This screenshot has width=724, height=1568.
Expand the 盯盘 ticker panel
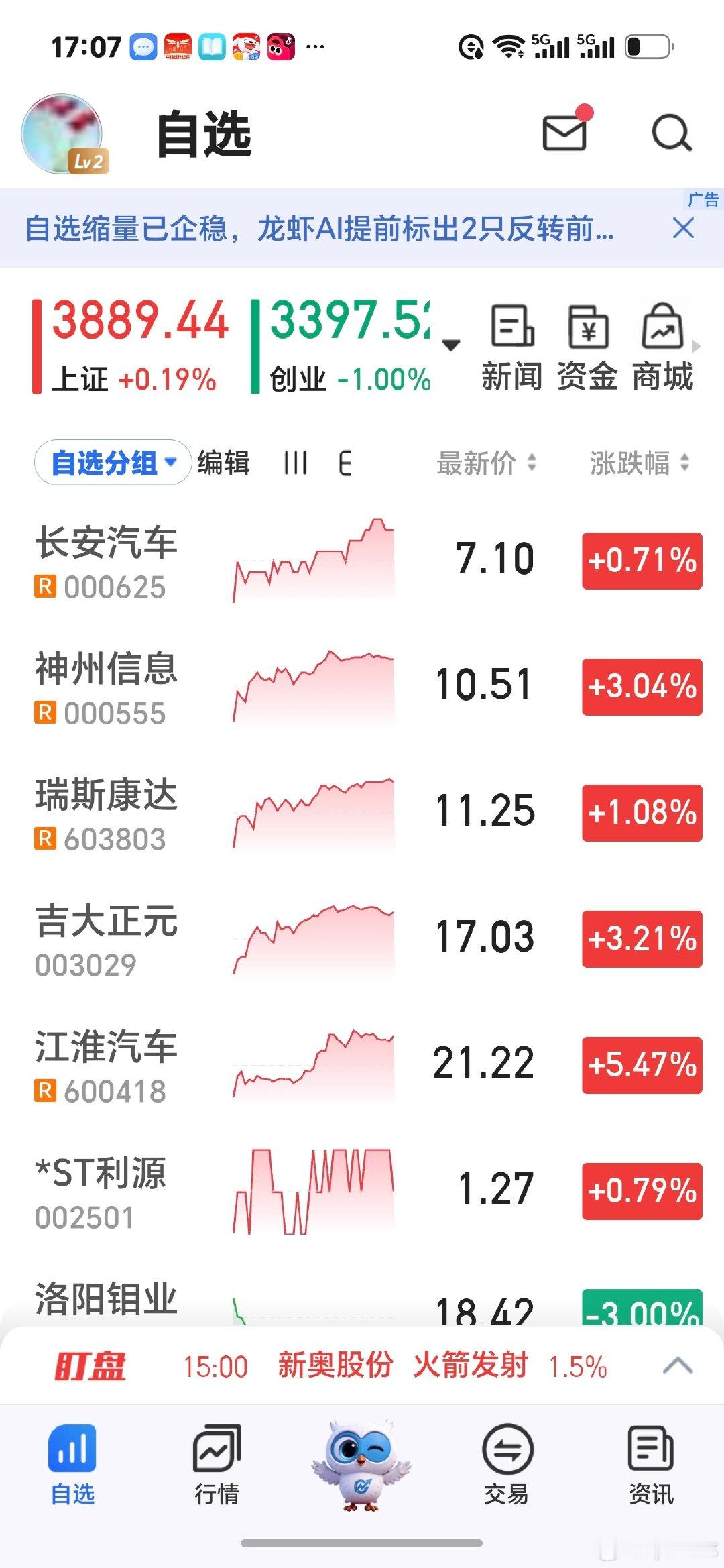coord(678,1365)
